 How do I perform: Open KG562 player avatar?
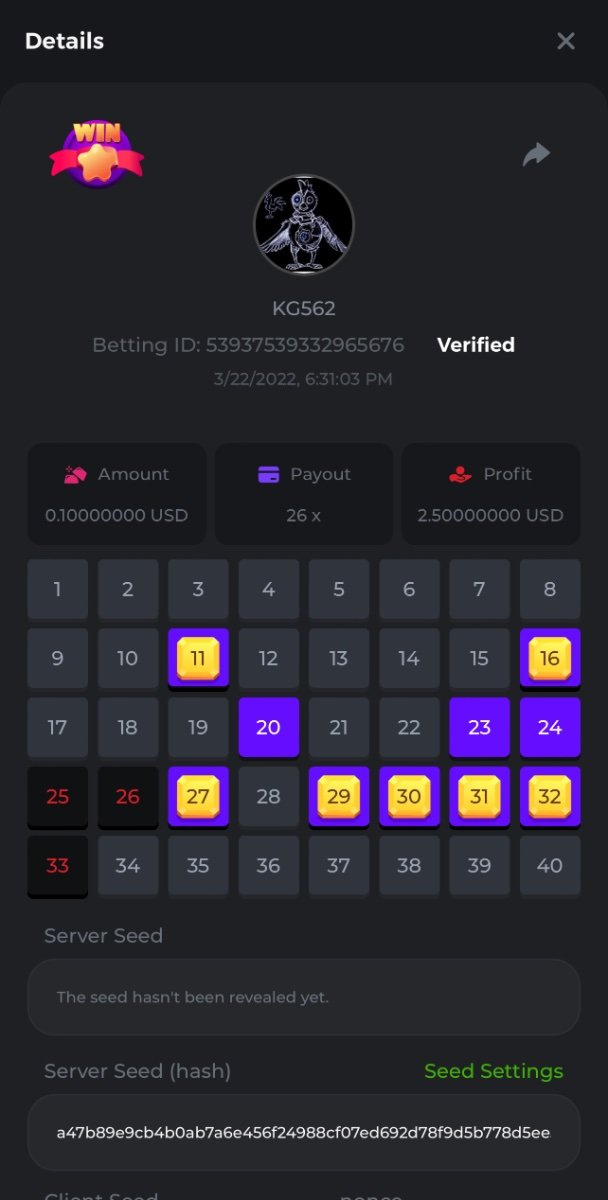(x=304, y=225)
